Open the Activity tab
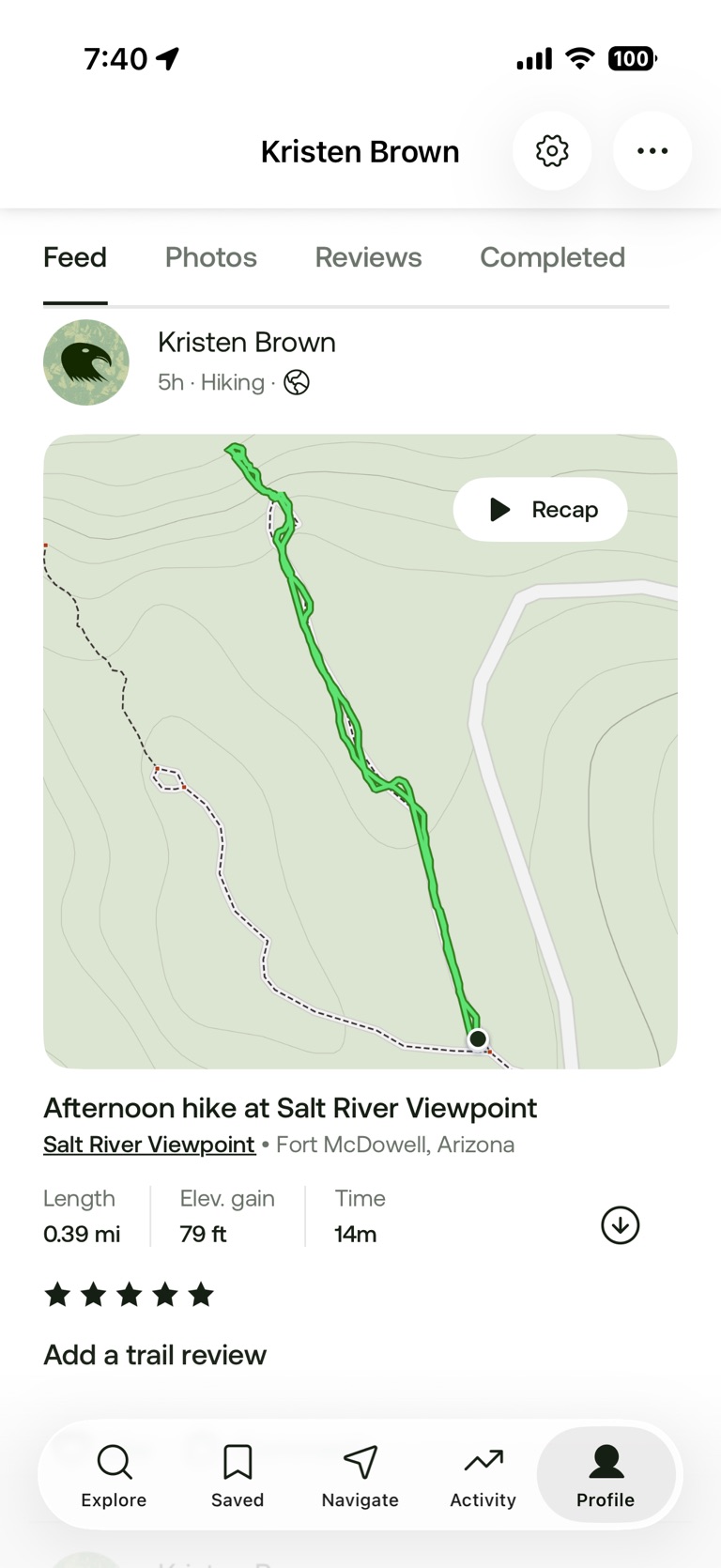Image resolution: width=721 pixels, height=1568 pixels. click(483, 1476)
